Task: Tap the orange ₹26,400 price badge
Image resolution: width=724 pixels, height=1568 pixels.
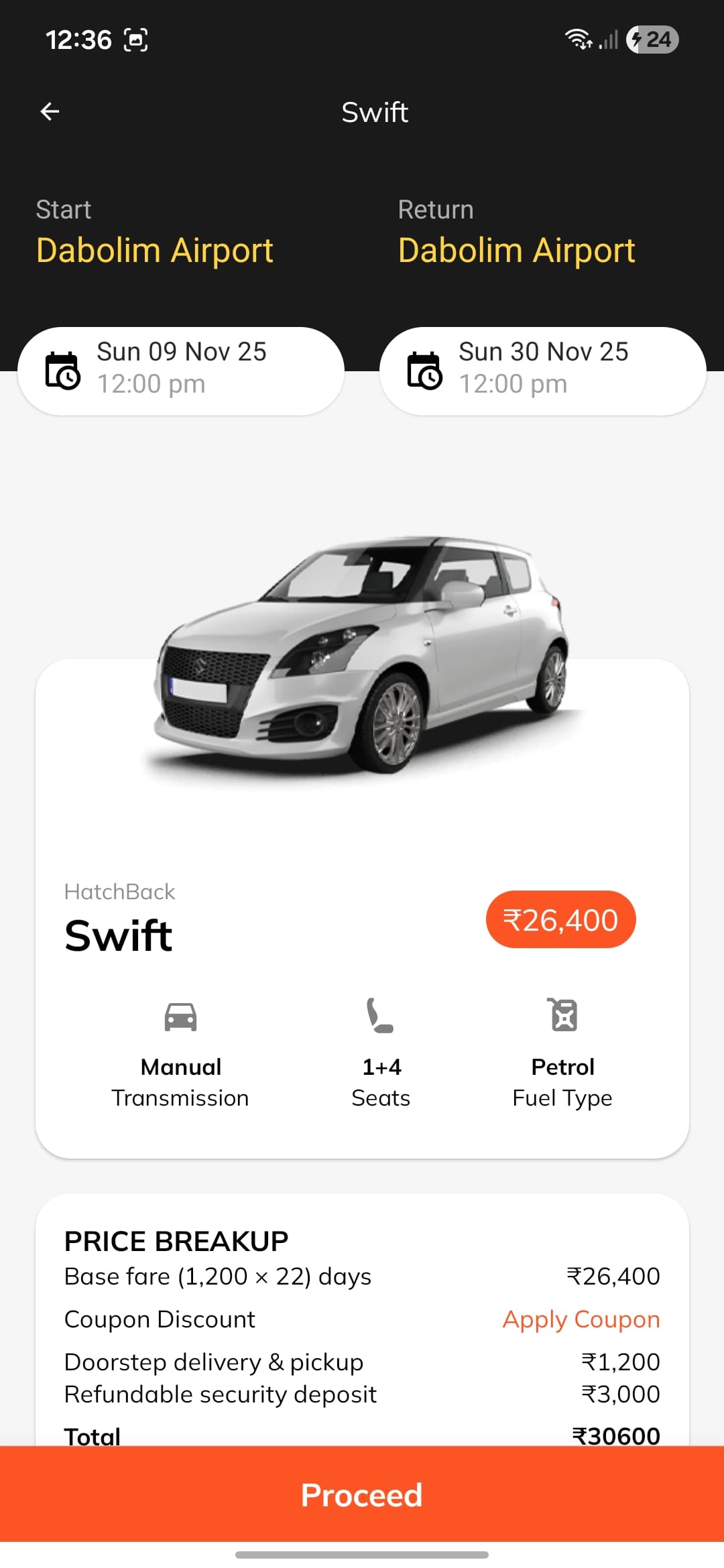Action: click(561, 919)
